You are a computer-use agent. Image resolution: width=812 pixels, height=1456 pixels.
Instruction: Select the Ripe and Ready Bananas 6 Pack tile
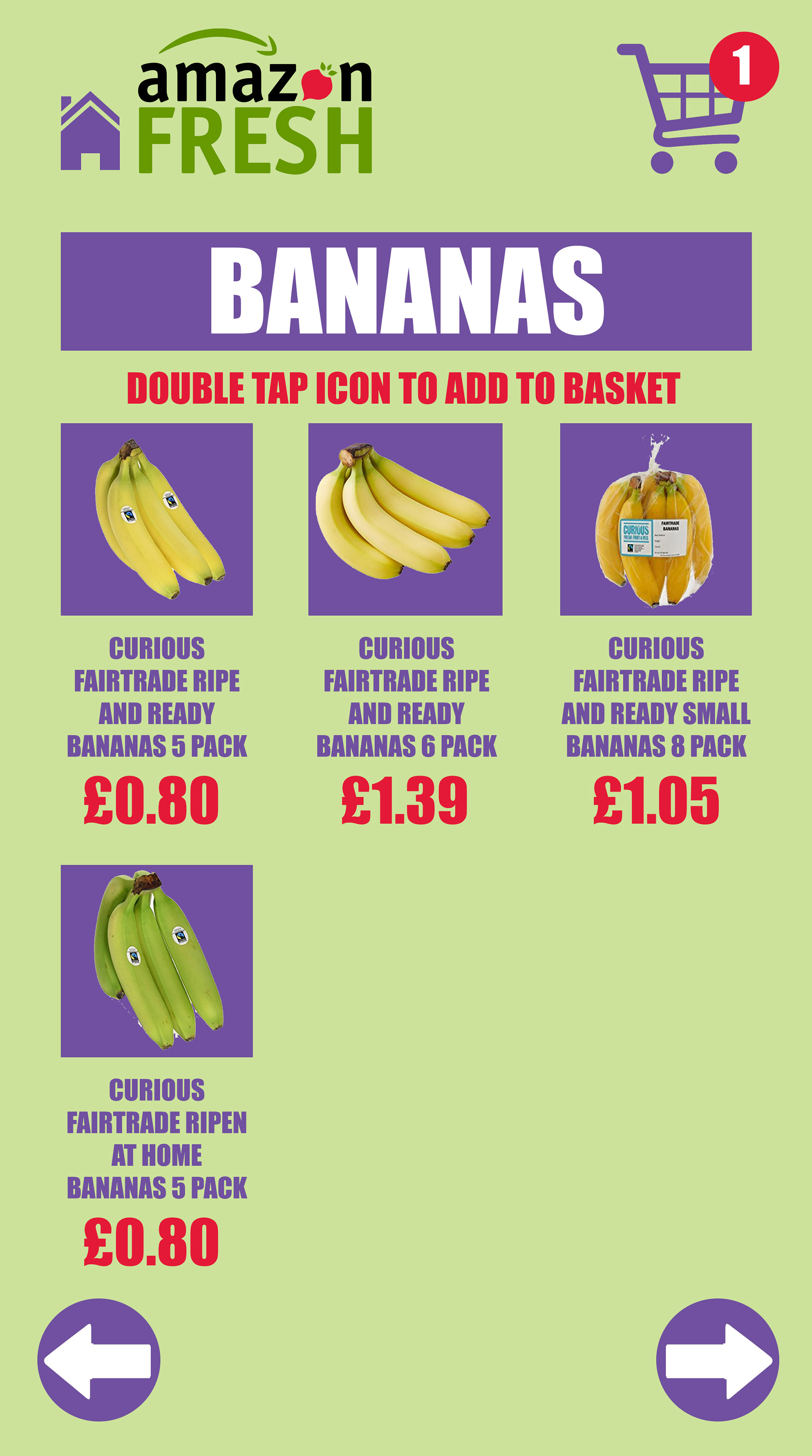click(405, 519)
